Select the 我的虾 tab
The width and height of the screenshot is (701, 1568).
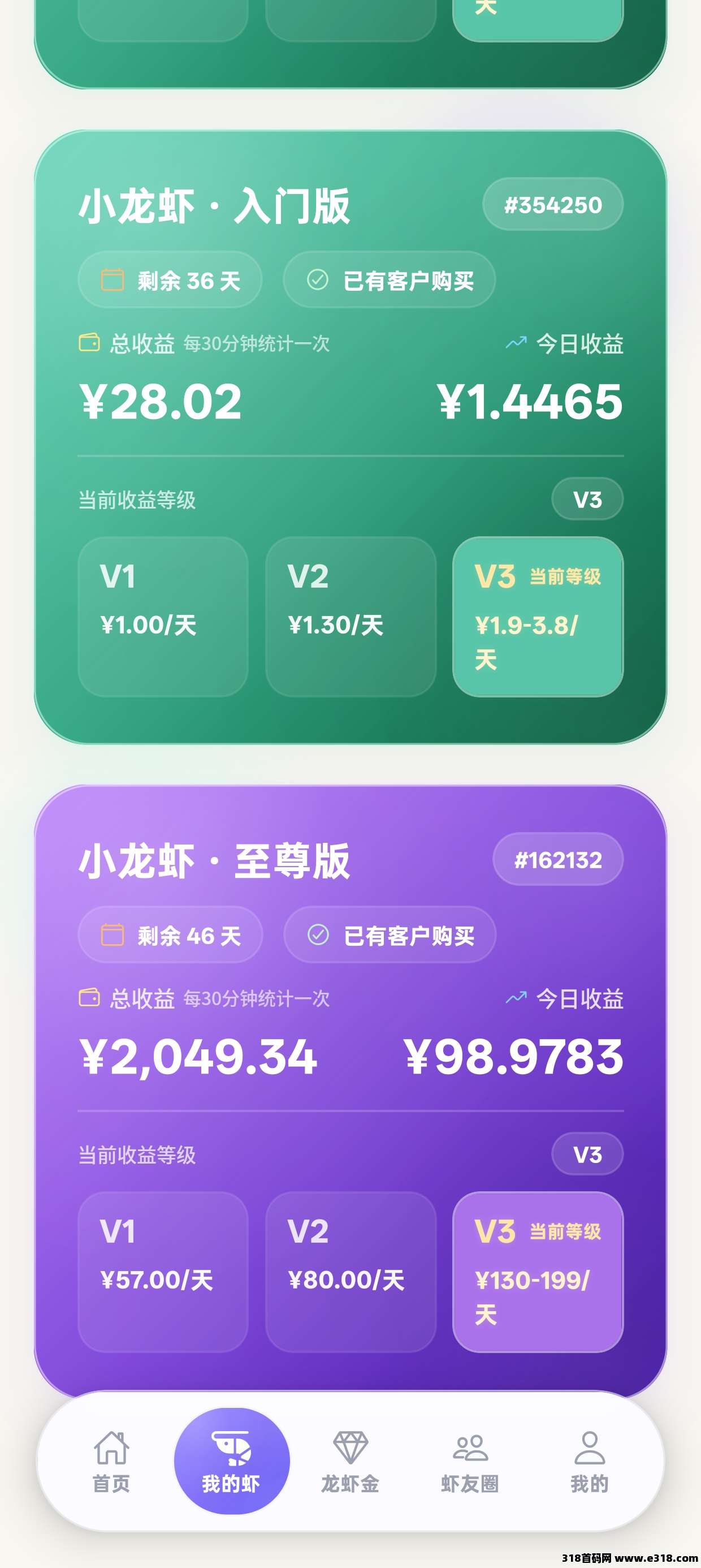click(231, 1461)
